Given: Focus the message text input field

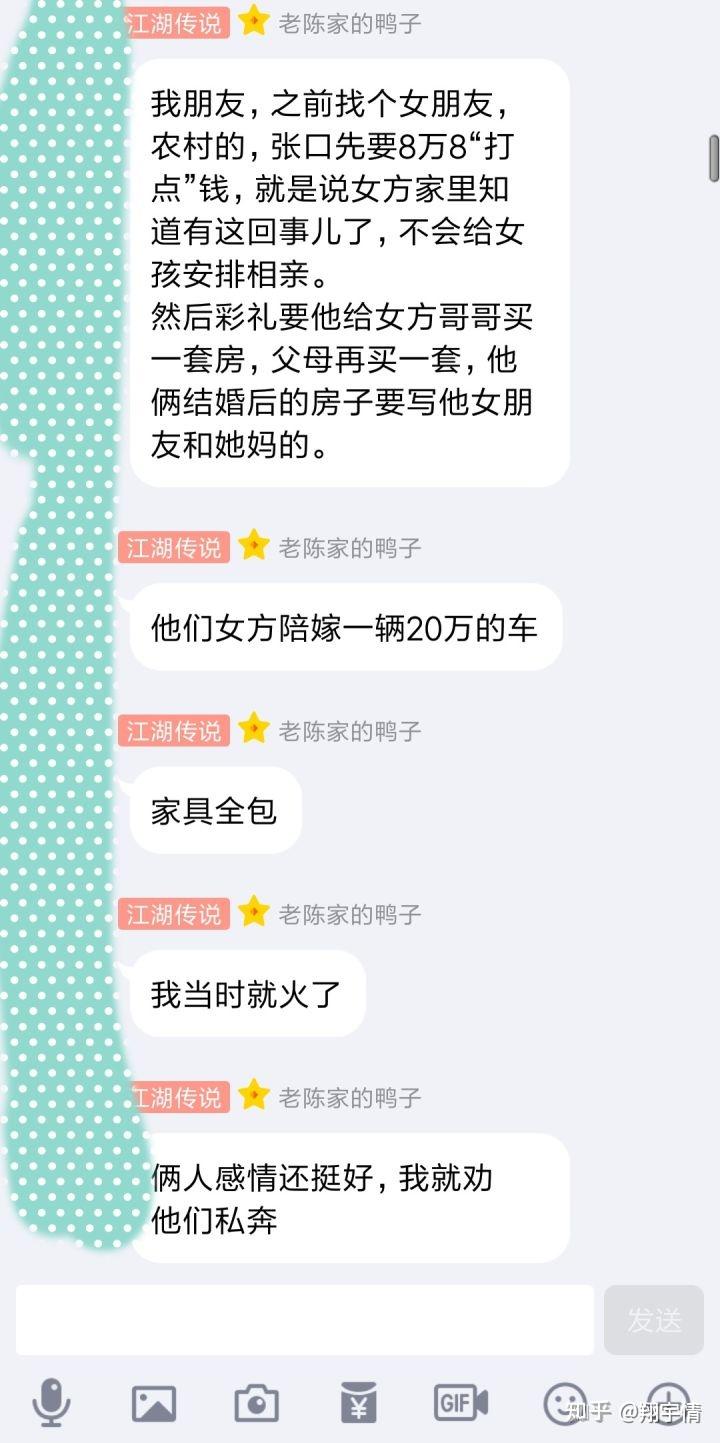Looking at the screenshot, I should tap(304, 1320).
